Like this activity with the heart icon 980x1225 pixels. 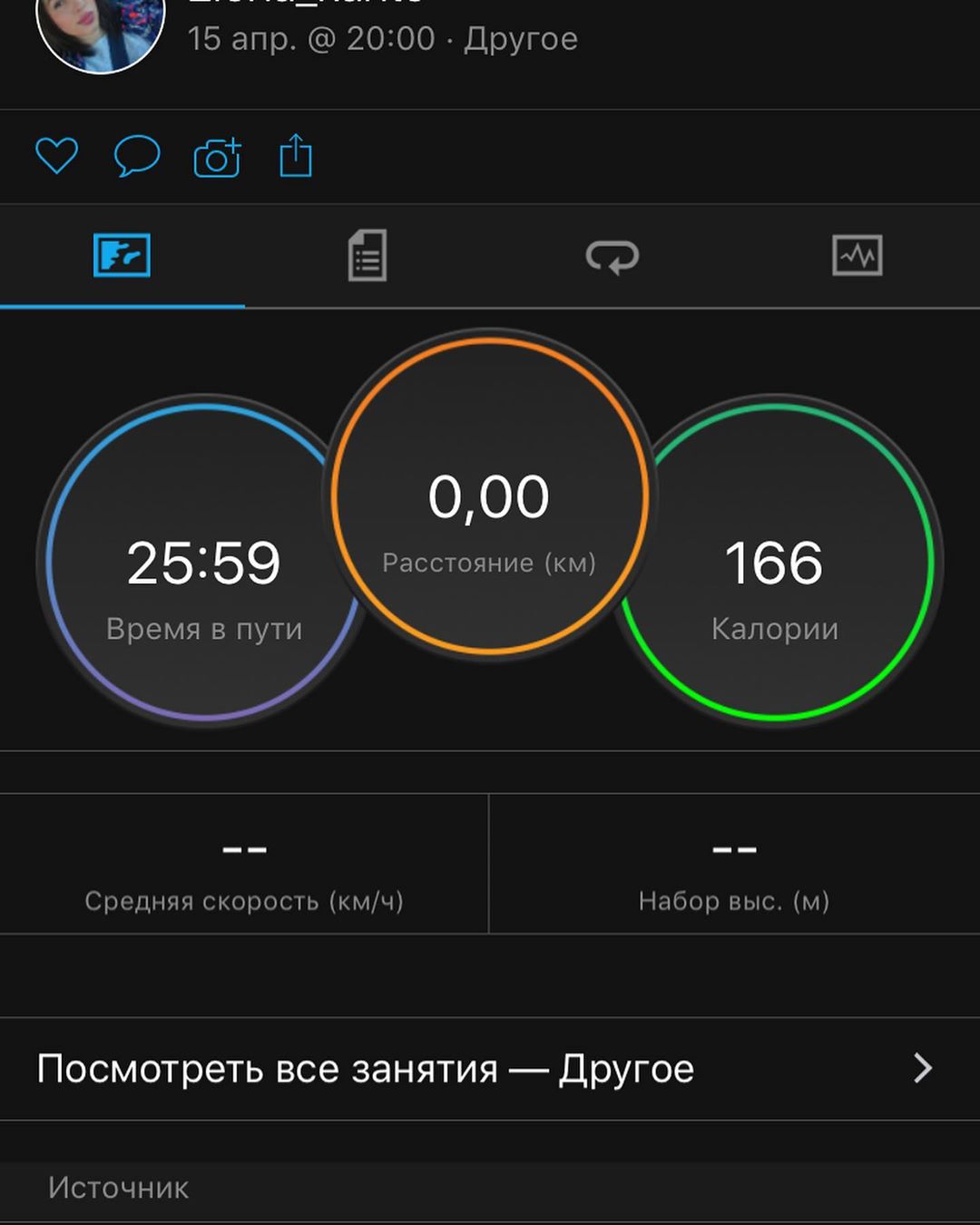coord(56,156)
